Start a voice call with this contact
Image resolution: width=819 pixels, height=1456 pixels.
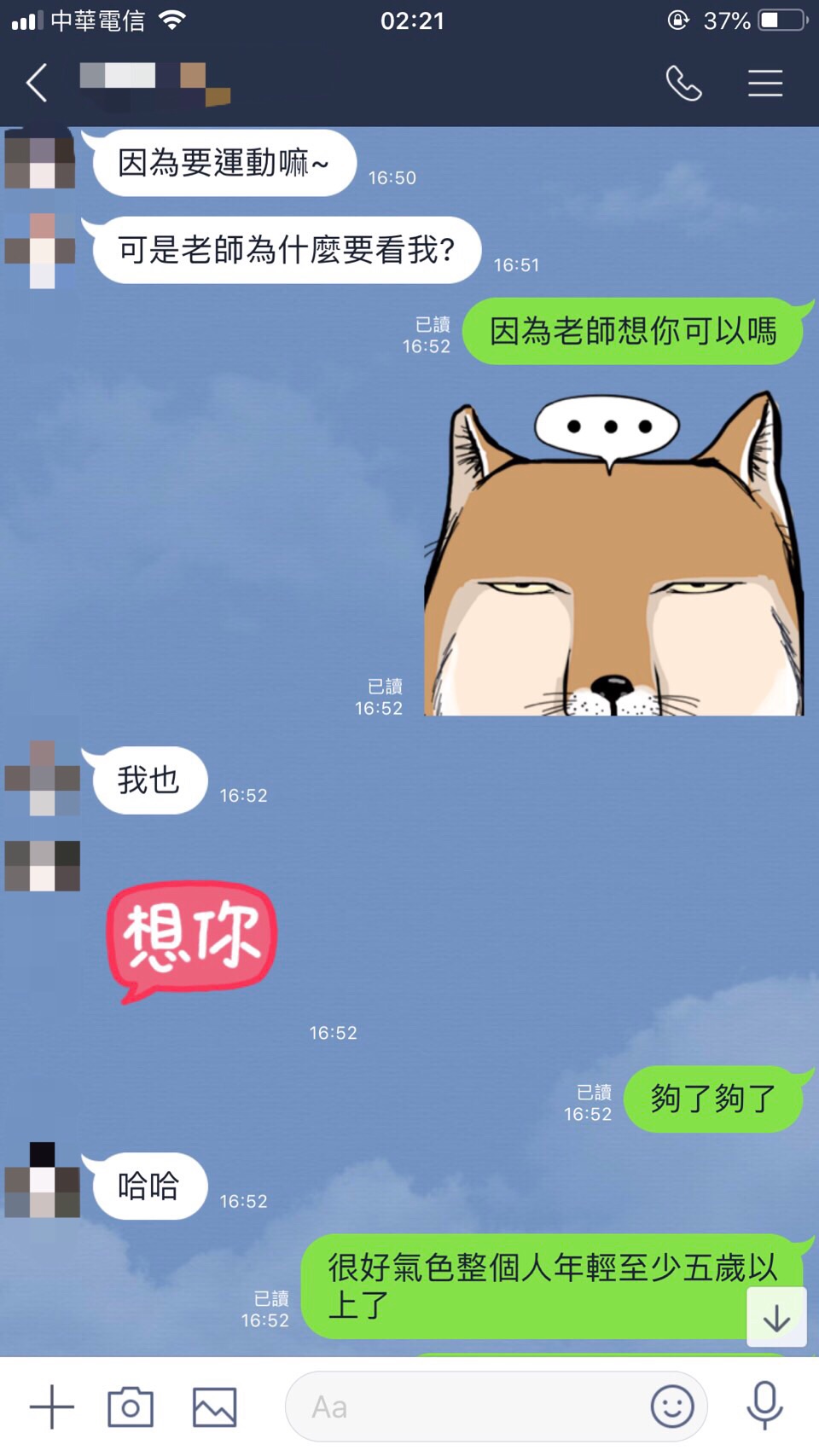pos(683,84)
